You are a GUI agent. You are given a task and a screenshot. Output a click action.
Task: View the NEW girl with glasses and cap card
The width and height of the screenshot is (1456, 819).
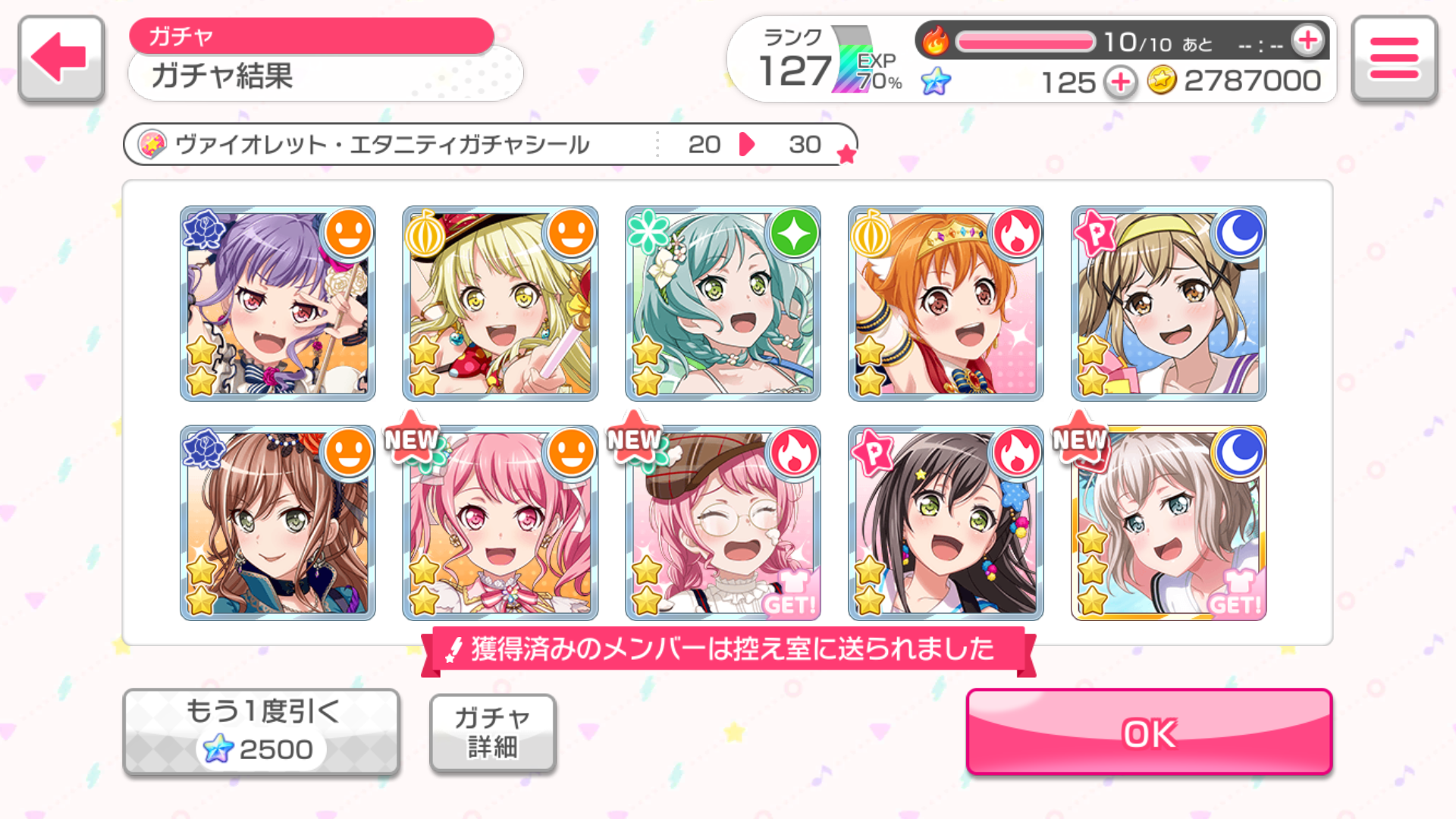[x=723, y=523]
